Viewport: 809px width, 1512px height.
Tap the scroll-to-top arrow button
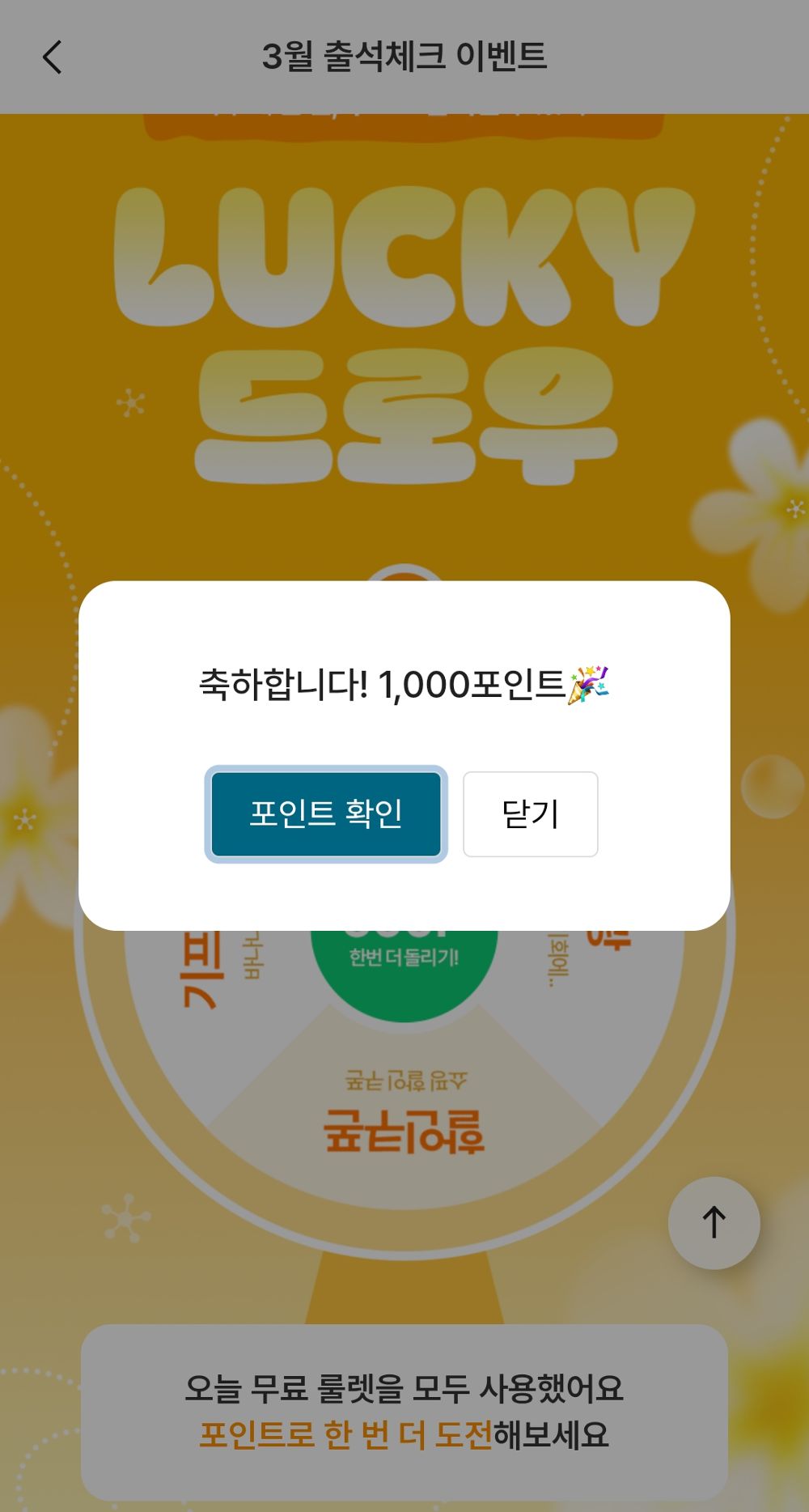[x=713, y=1224]
